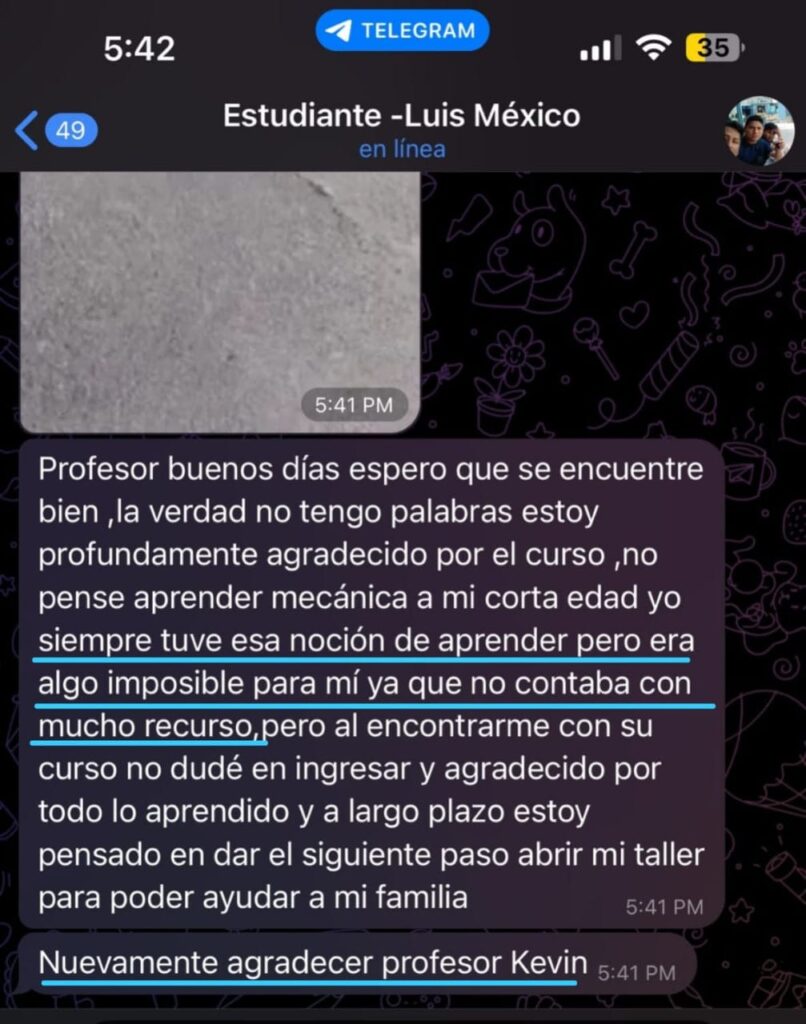Go back to the chat list
This screenshot has width=806, height=1024.
click(56, 130)
